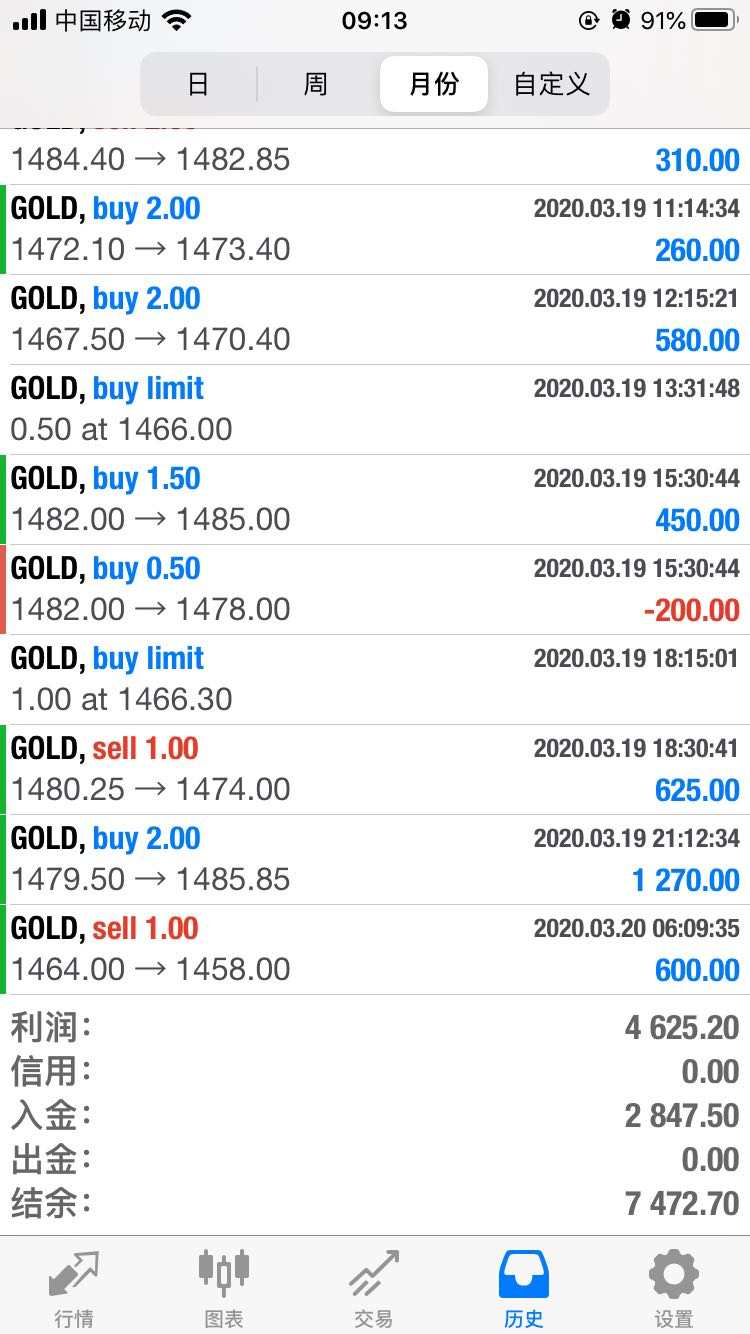The image size is (750, 1334).
Task: View the GOLD buy 2.00 trade at 12:15:21
Action: click(x=375, y=319)
